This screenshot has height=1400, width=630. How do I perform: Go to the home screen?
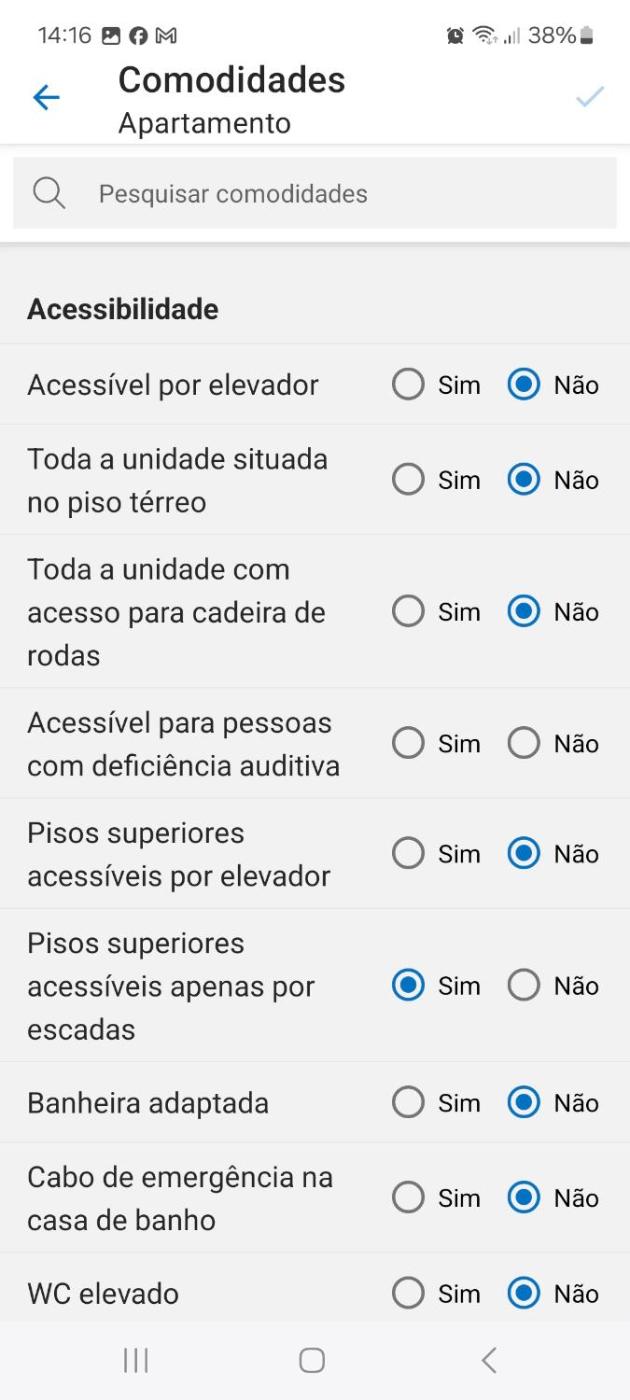click(x=312, y=1360)
